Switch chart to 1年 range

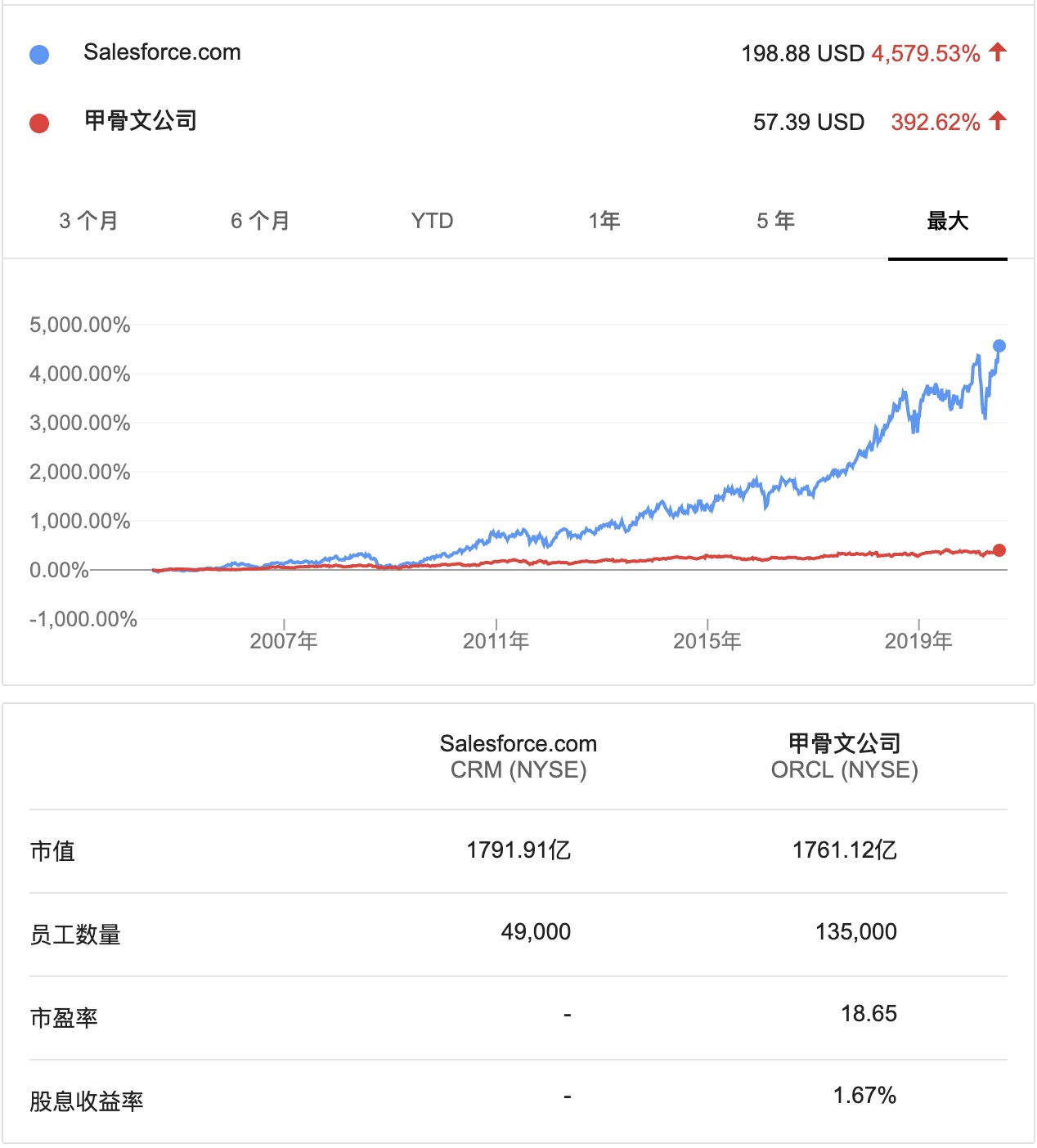[x=604, y=221]
